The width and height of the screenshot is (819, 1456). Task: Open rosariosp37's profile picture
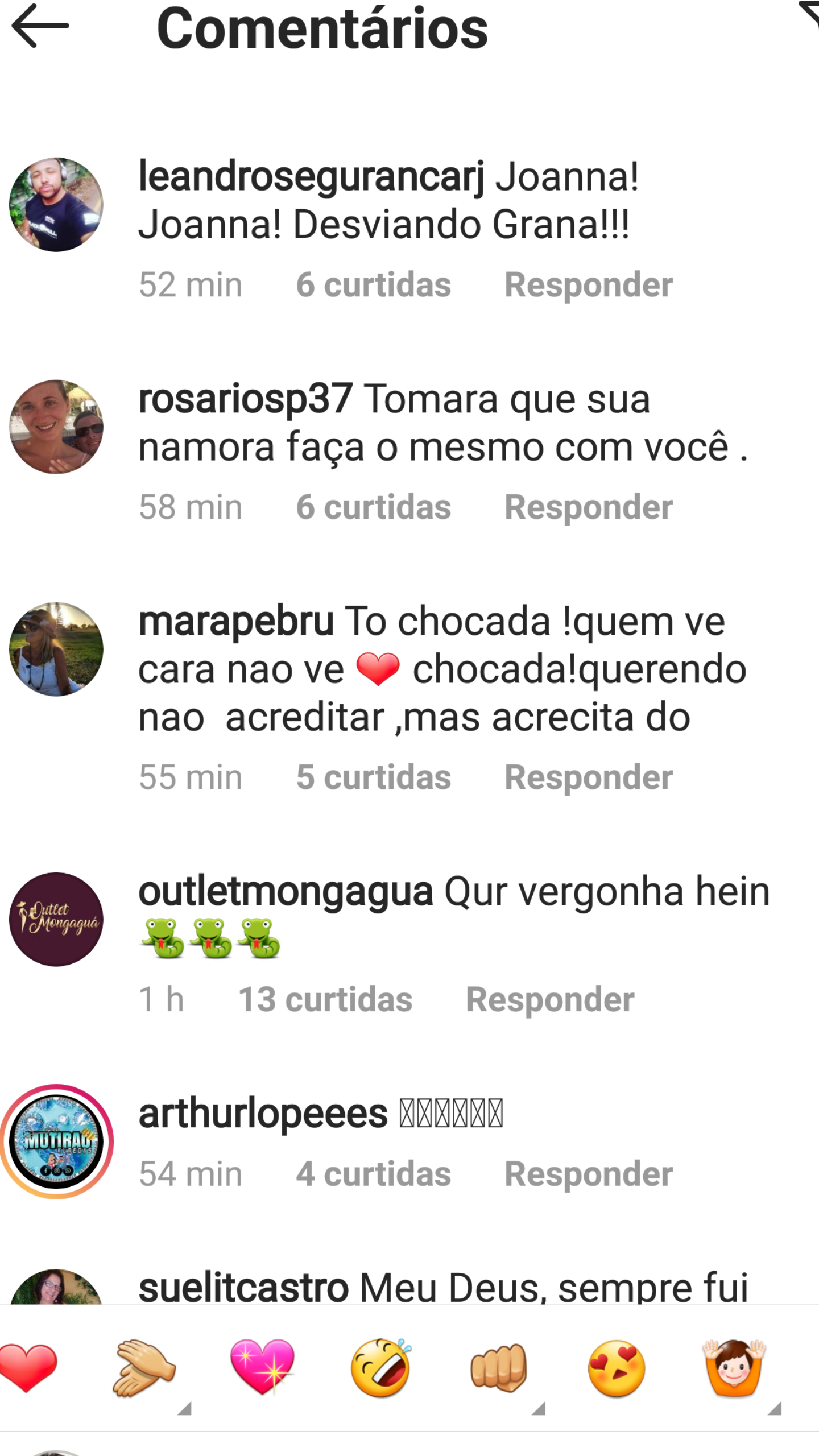click(x=56, y=427)
